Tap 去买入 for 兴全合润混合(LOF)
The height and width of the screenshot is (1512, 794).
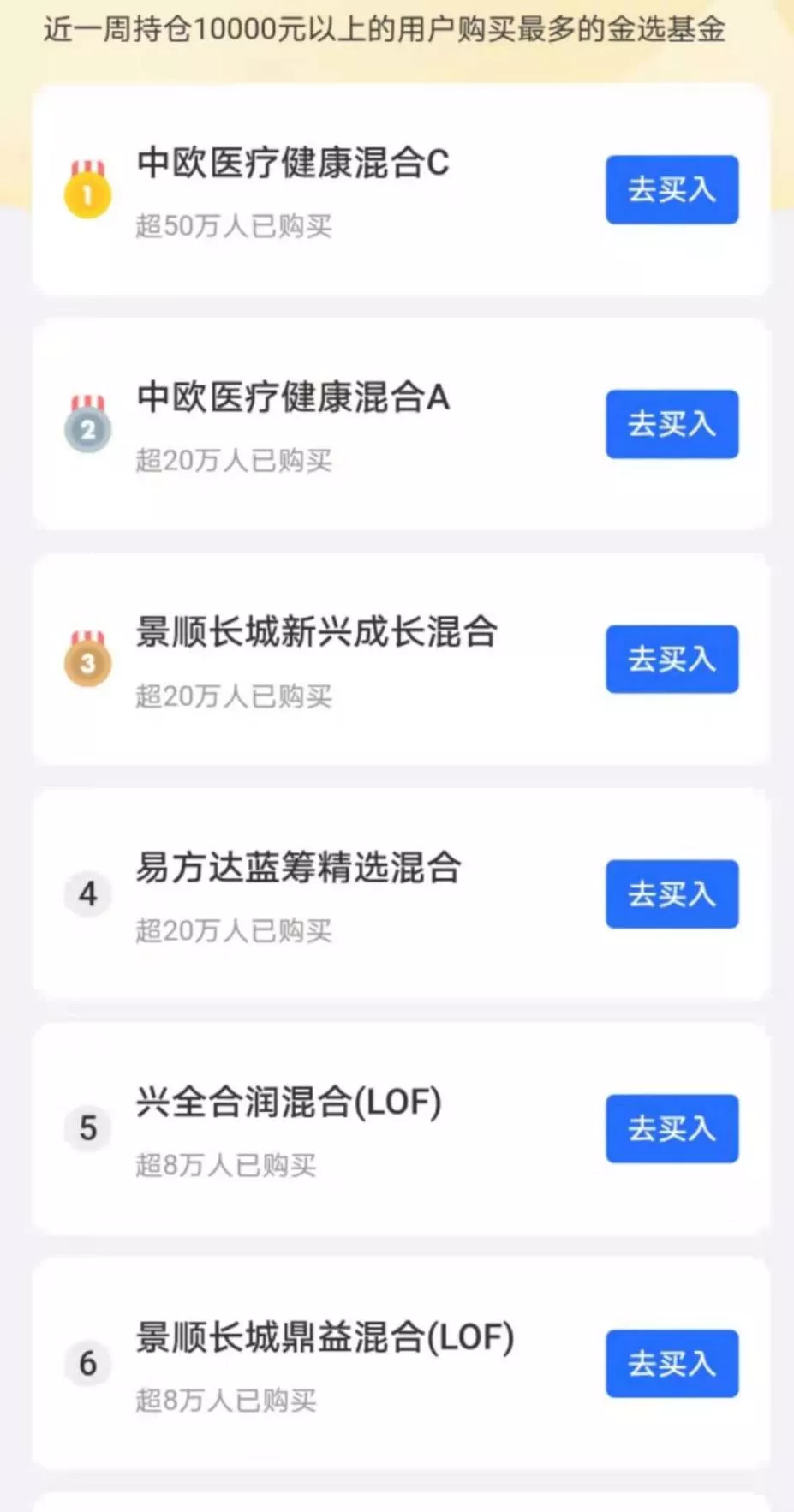(x=672, y=1128)
